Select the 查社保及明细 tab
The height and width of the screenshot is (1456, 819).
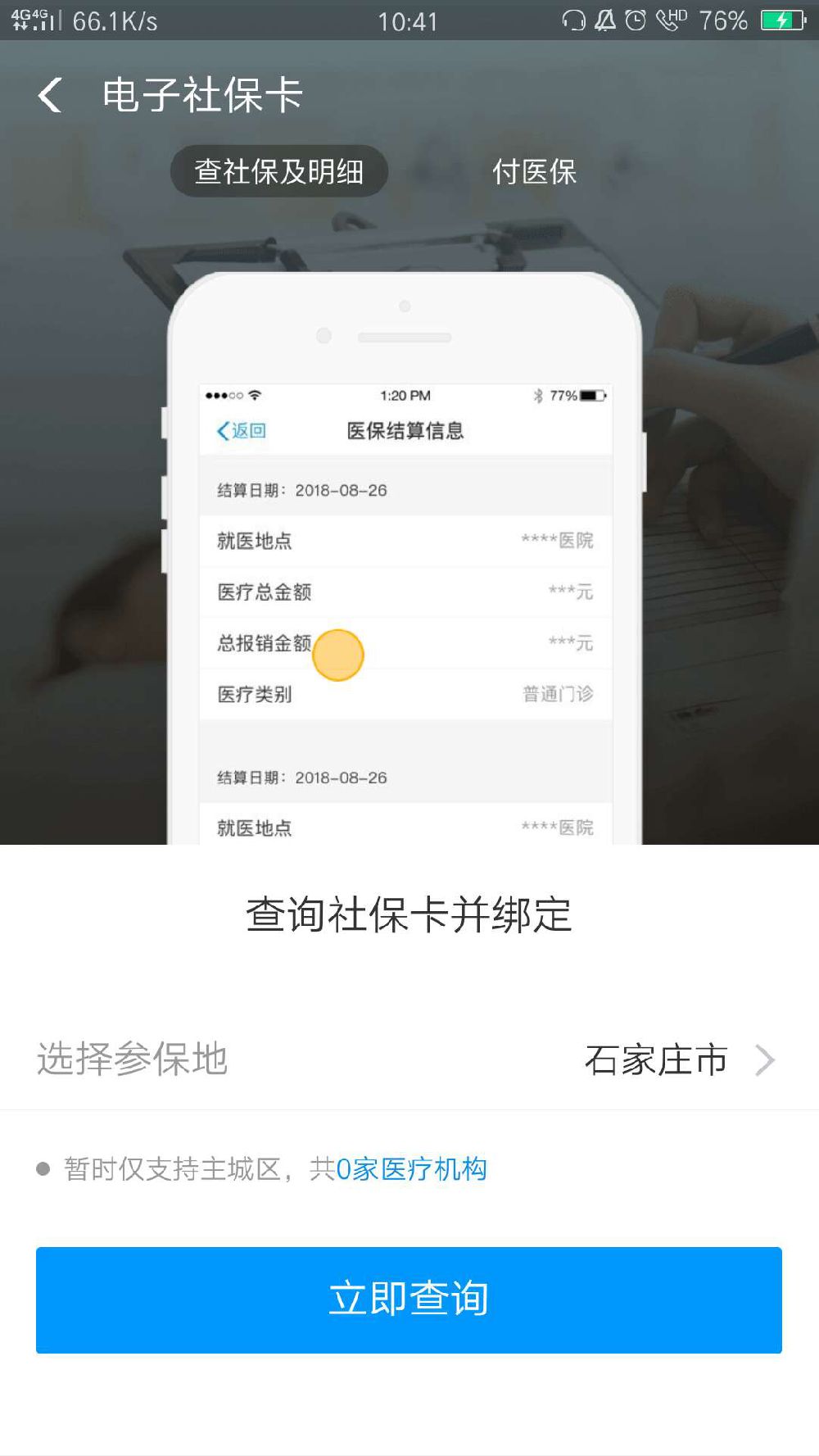click(278, 172)
